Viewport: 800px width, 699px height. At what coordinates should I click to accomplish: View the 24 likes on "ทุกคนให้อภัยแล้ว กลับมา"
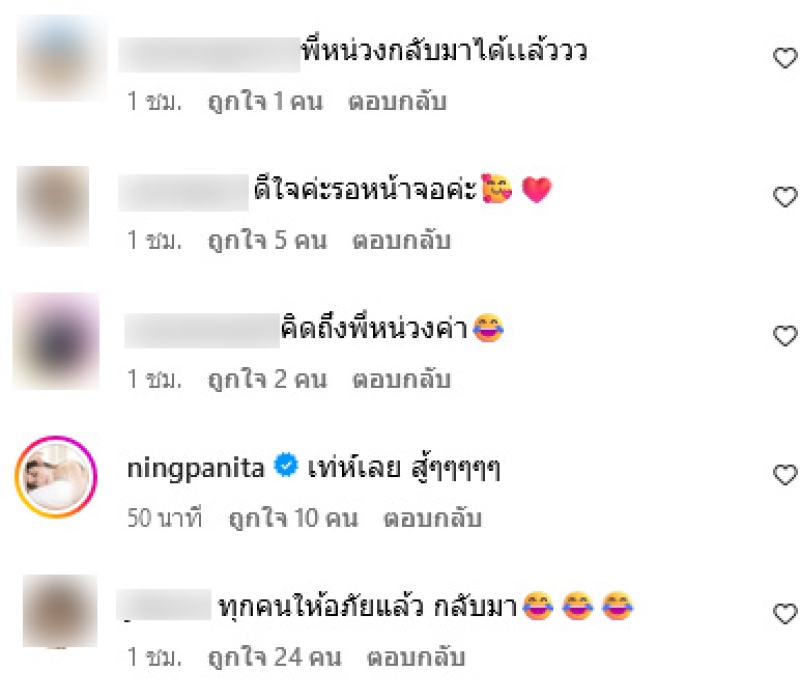pos(274,659)
